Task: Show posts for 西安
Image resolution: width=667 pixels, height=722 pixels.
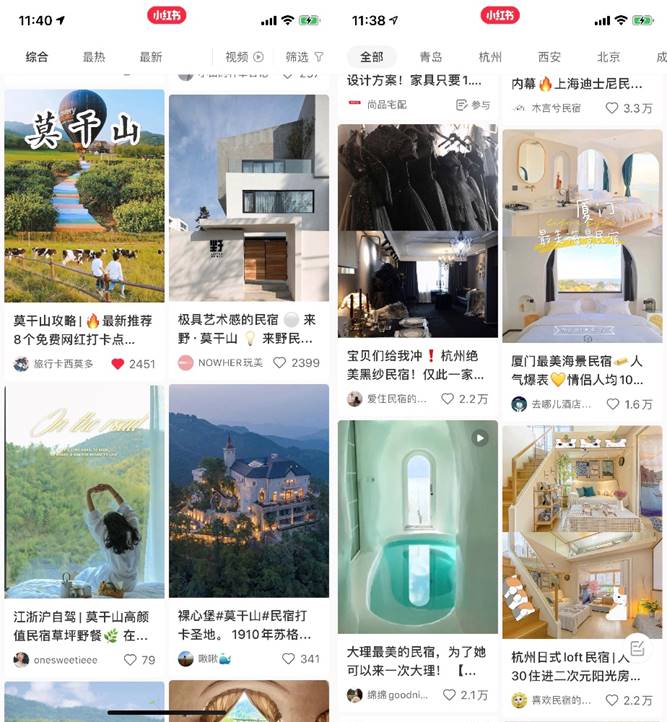Action: pyautogui.click(x=549, y=57)
